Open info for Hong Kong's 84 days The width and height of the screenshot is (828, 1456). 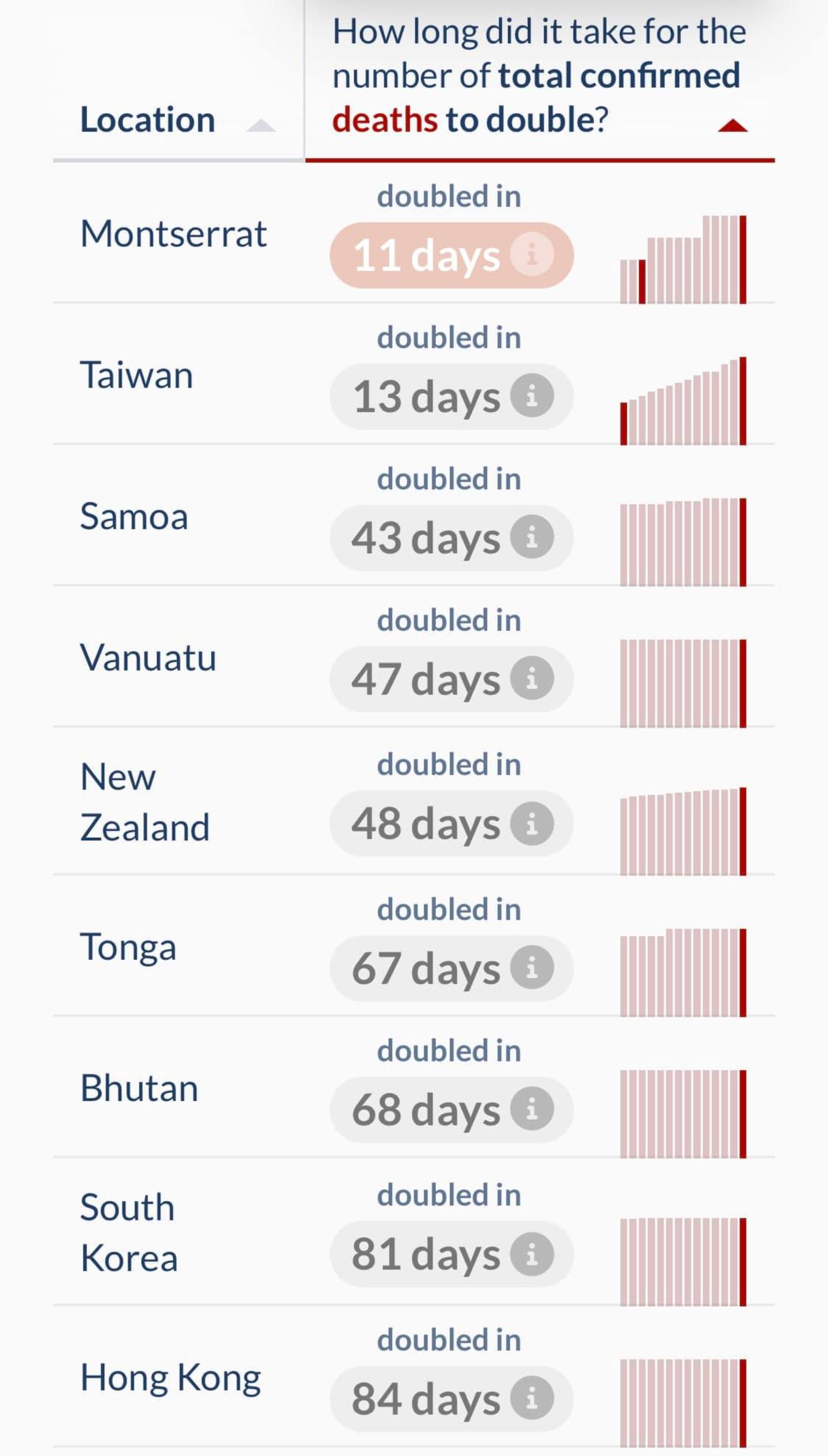coord(532,1398)
